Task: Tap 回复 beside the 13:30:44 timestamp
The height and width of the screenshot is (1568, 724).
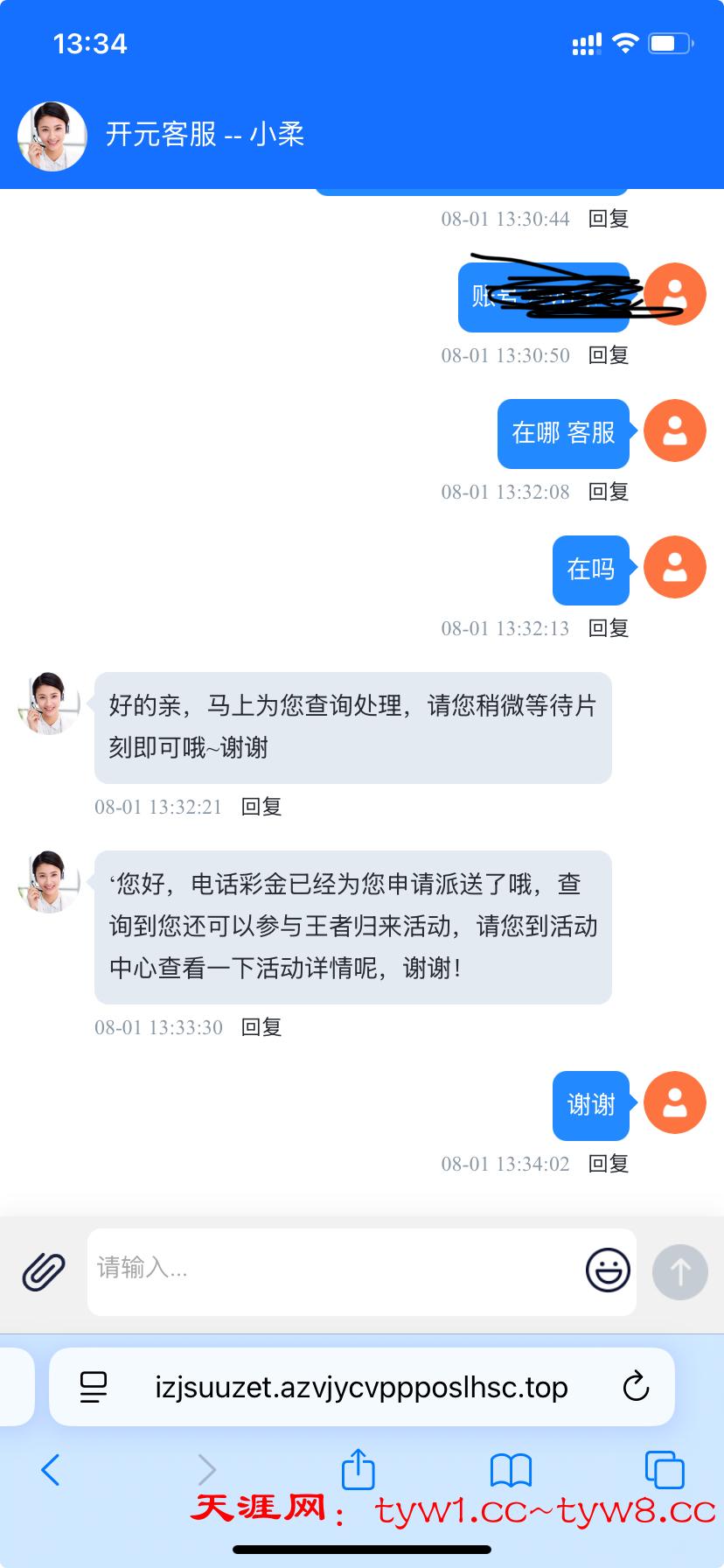Action: tap(609, 219)
